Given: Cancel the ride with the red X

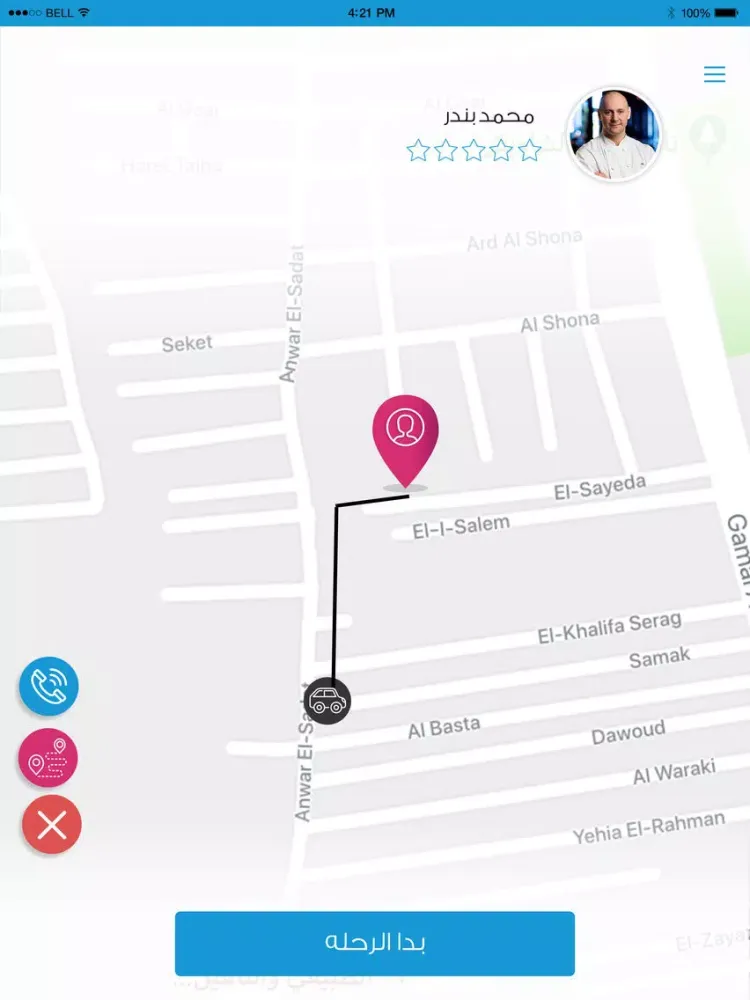Looking at the screenshot, I should pos(52,825).
